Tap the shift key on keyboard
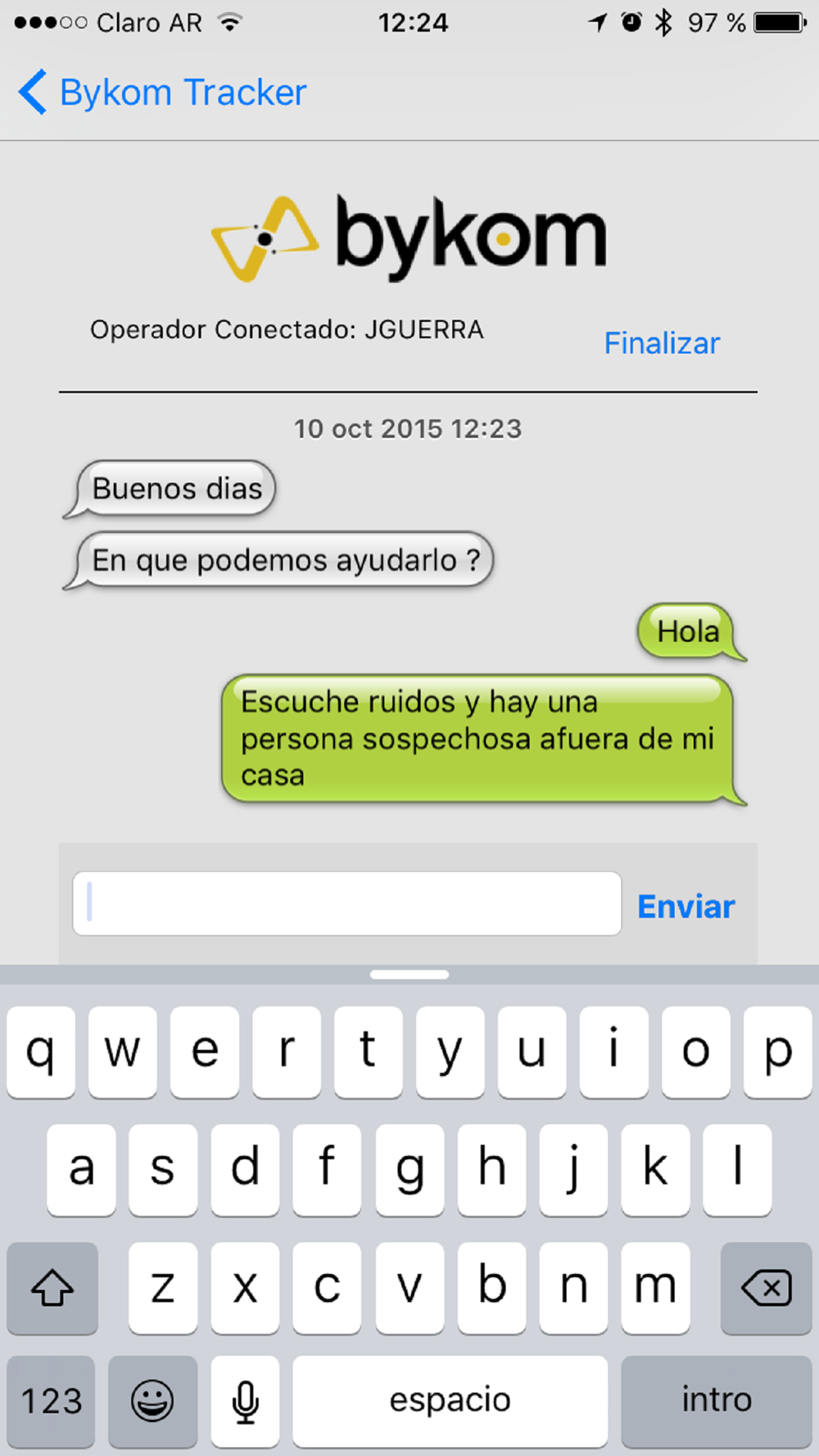Image resolution: width=819 pixels, height=1456 pixels. [52, 1287]
